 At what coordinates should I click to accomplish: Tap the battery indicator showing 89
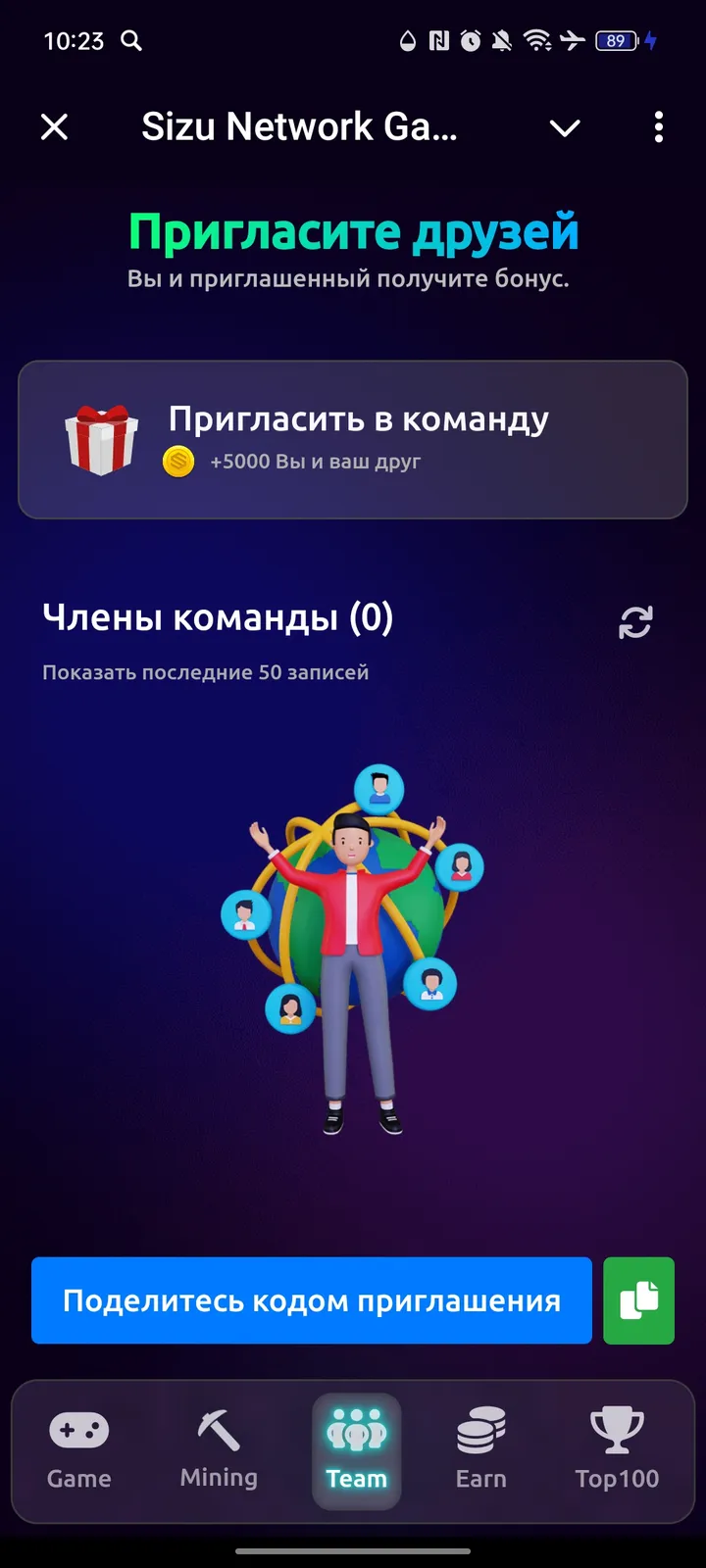615,41
